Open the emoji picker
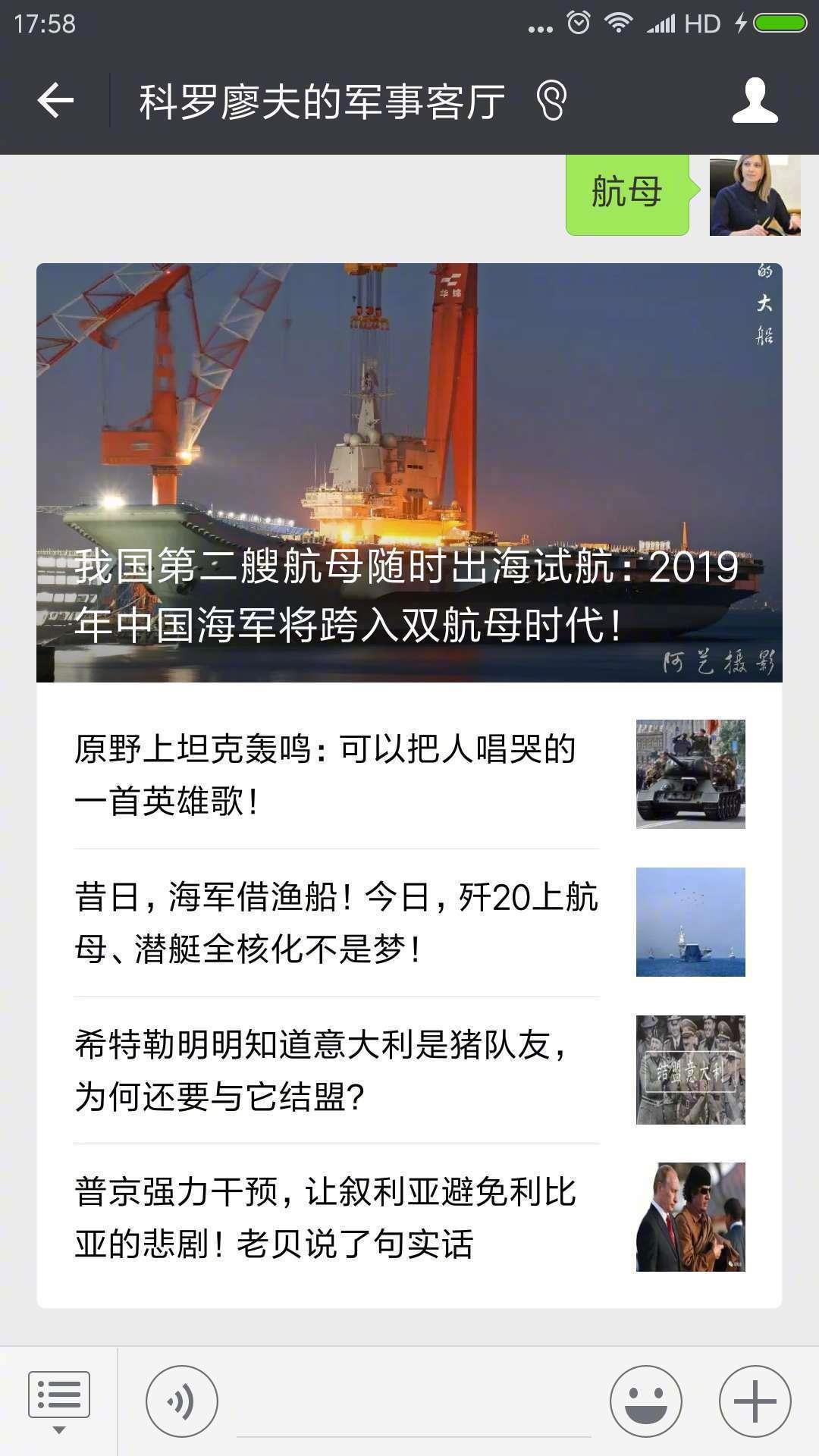Image resolution: width=819 pixels, height=1456 pixels. click(645, 1401)
